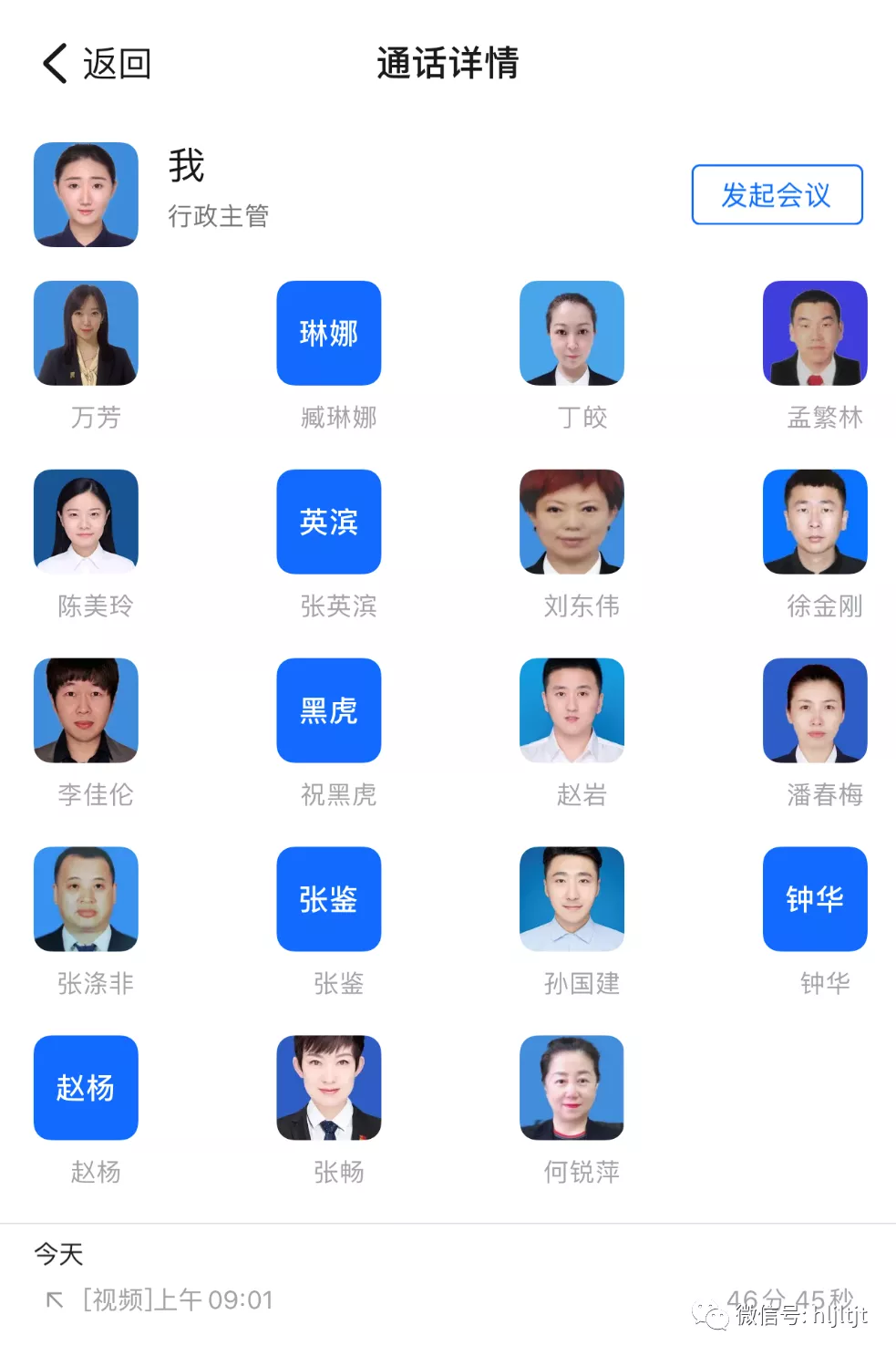The width and height of the screenshot is (896, 1356).
Task: Tap on 陈美玲's photo
Action: (x=86, y=522)
